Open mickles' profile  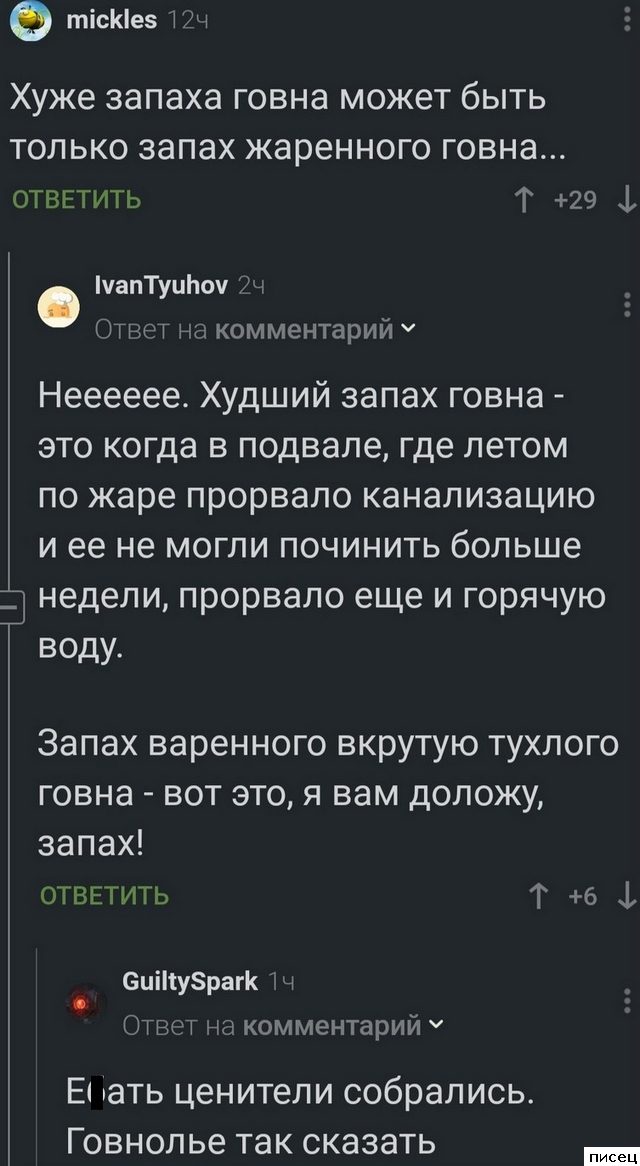(x=110, y=18)
